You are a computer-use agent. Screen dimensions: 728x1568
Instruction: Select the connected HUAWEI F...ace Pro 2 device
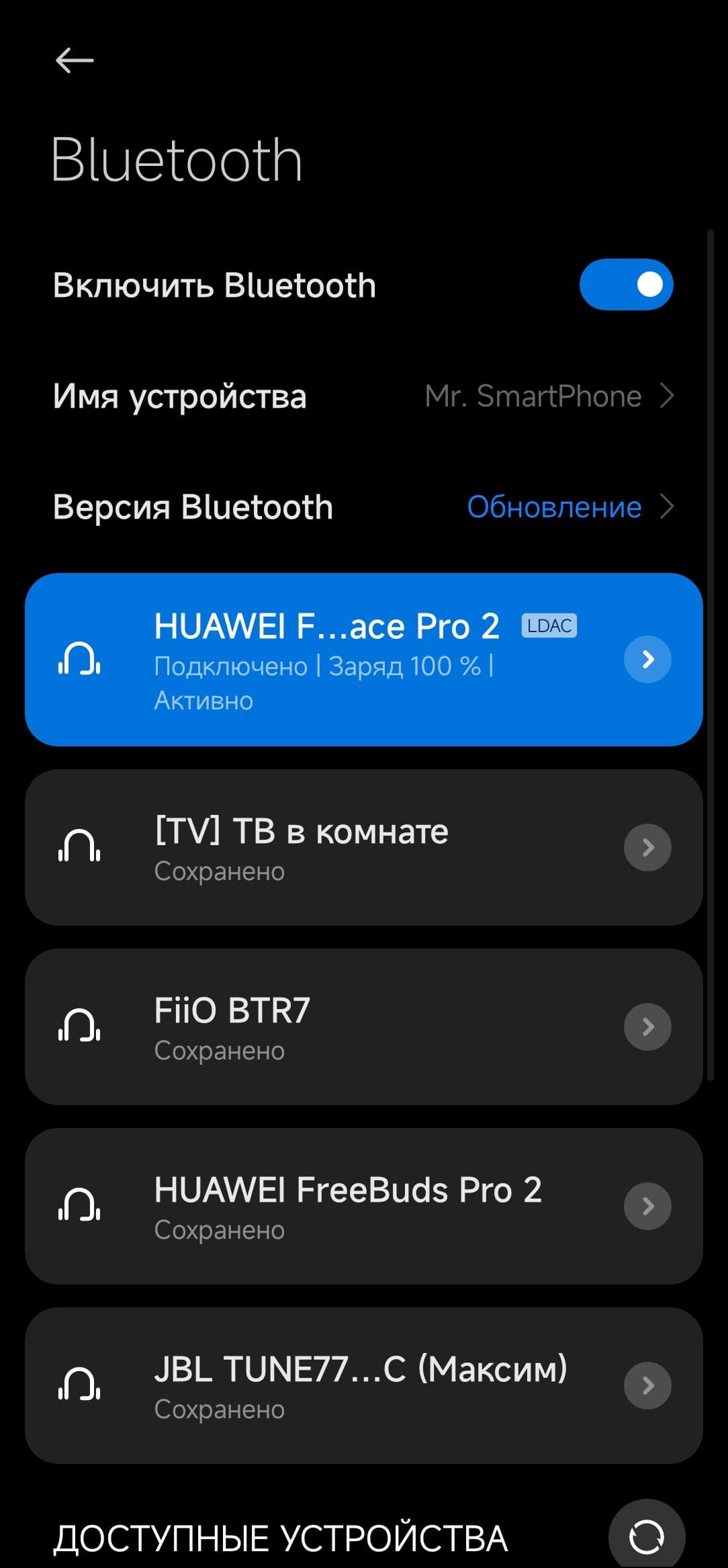322,660
